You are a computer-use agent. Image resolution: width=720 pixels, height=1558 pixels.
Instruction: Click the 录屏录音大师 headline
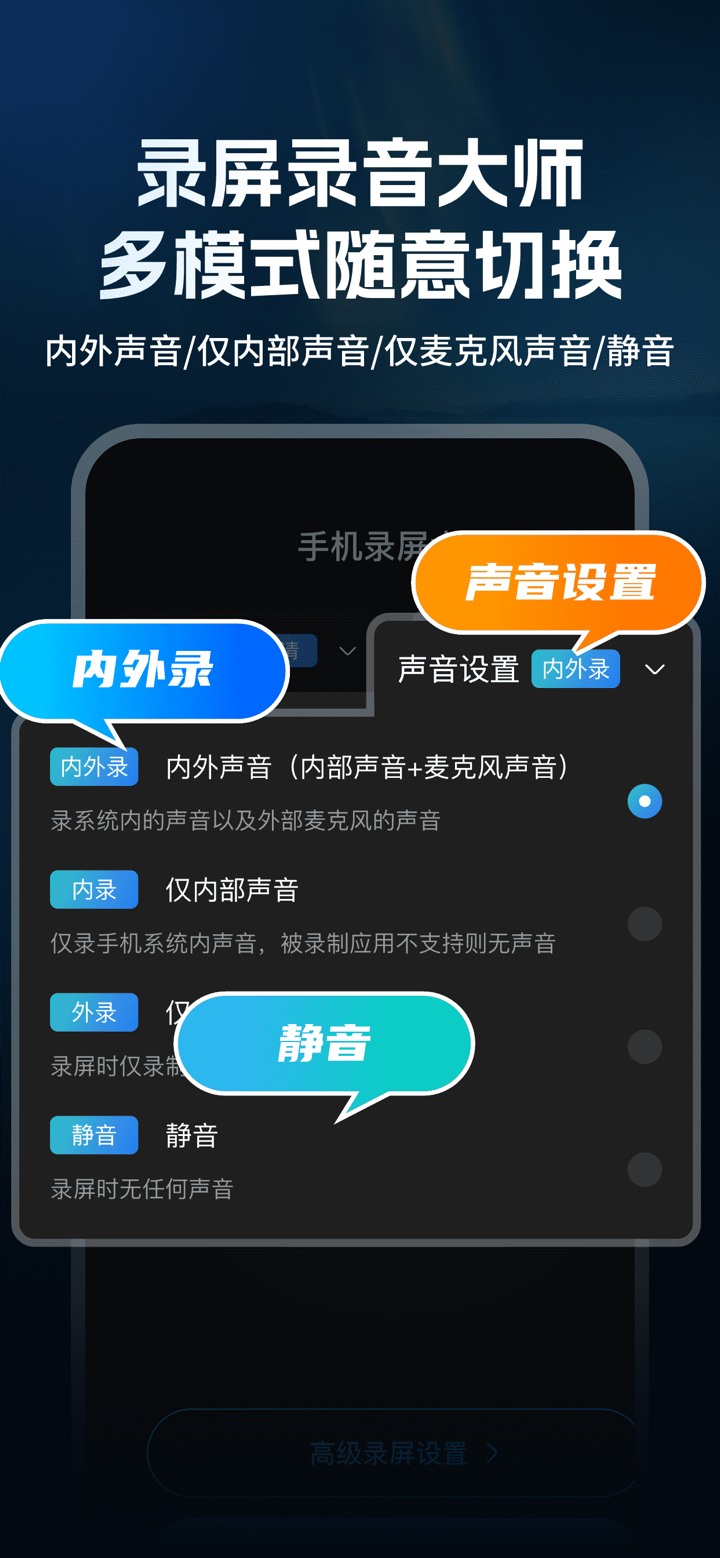pyautogui.click(x=359, y=176)
